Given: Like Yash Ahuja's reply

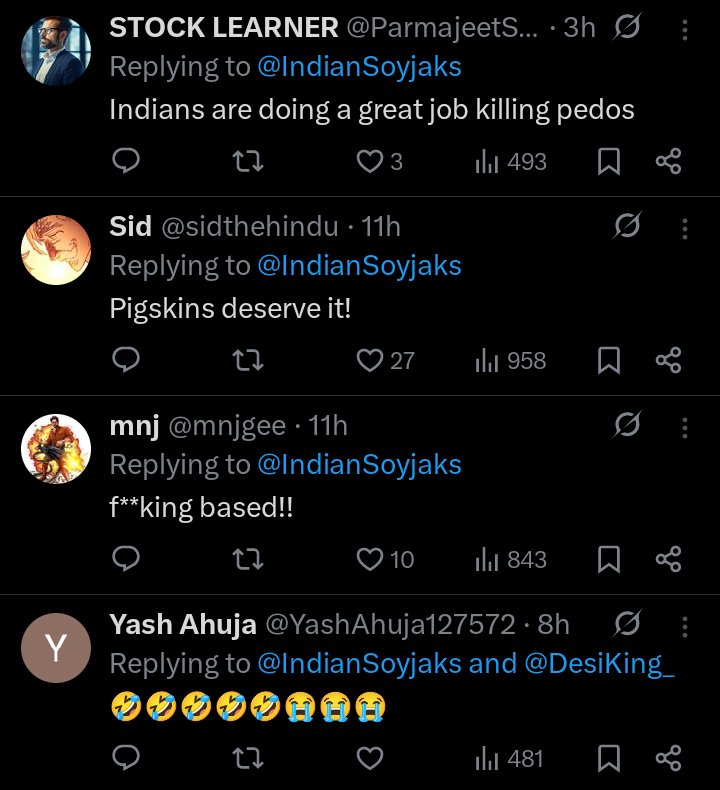Looking at the screenshot, I should pos(371,759).
